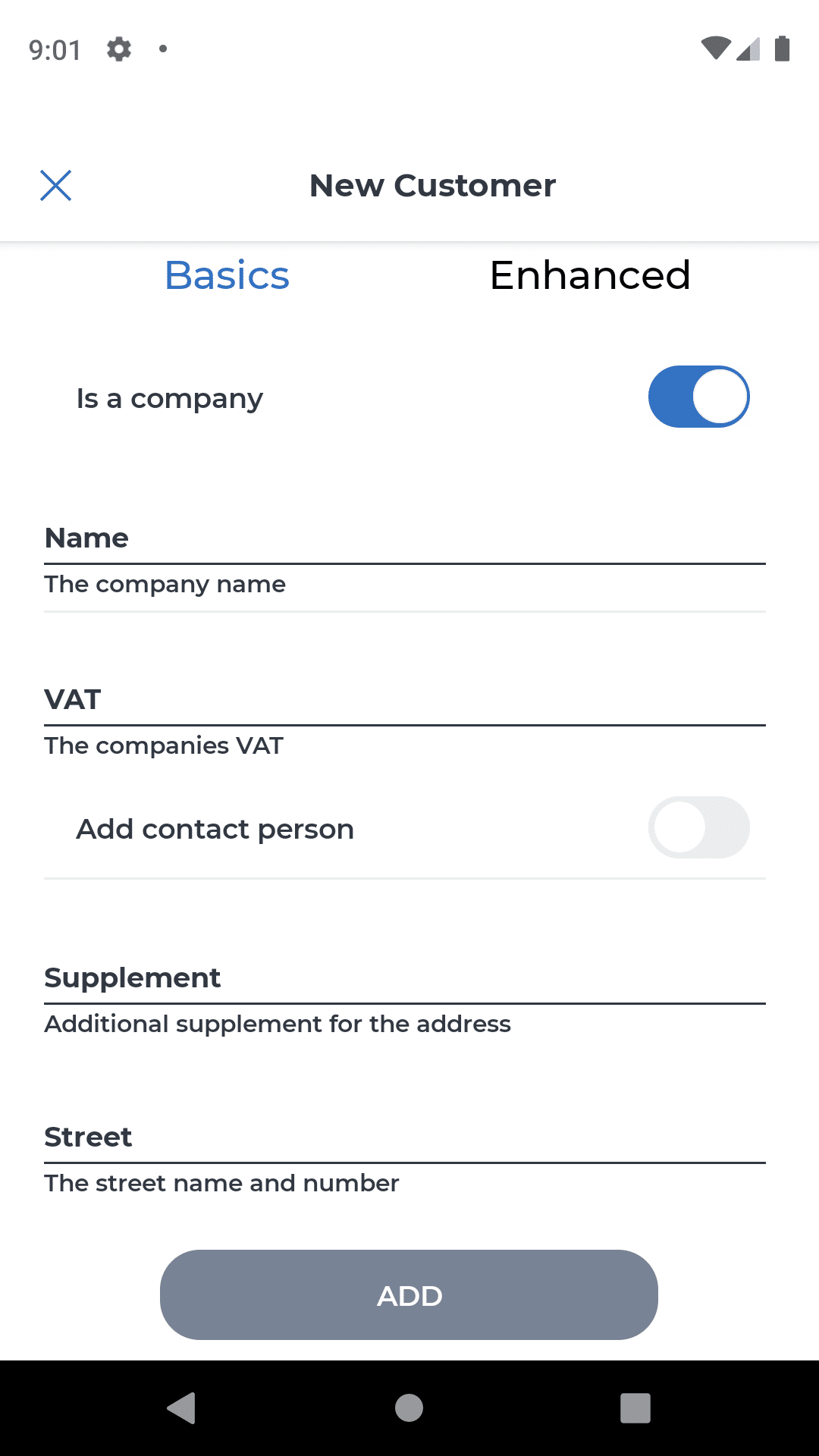
Task: Enable Add contact person
Action: (698, 827)
